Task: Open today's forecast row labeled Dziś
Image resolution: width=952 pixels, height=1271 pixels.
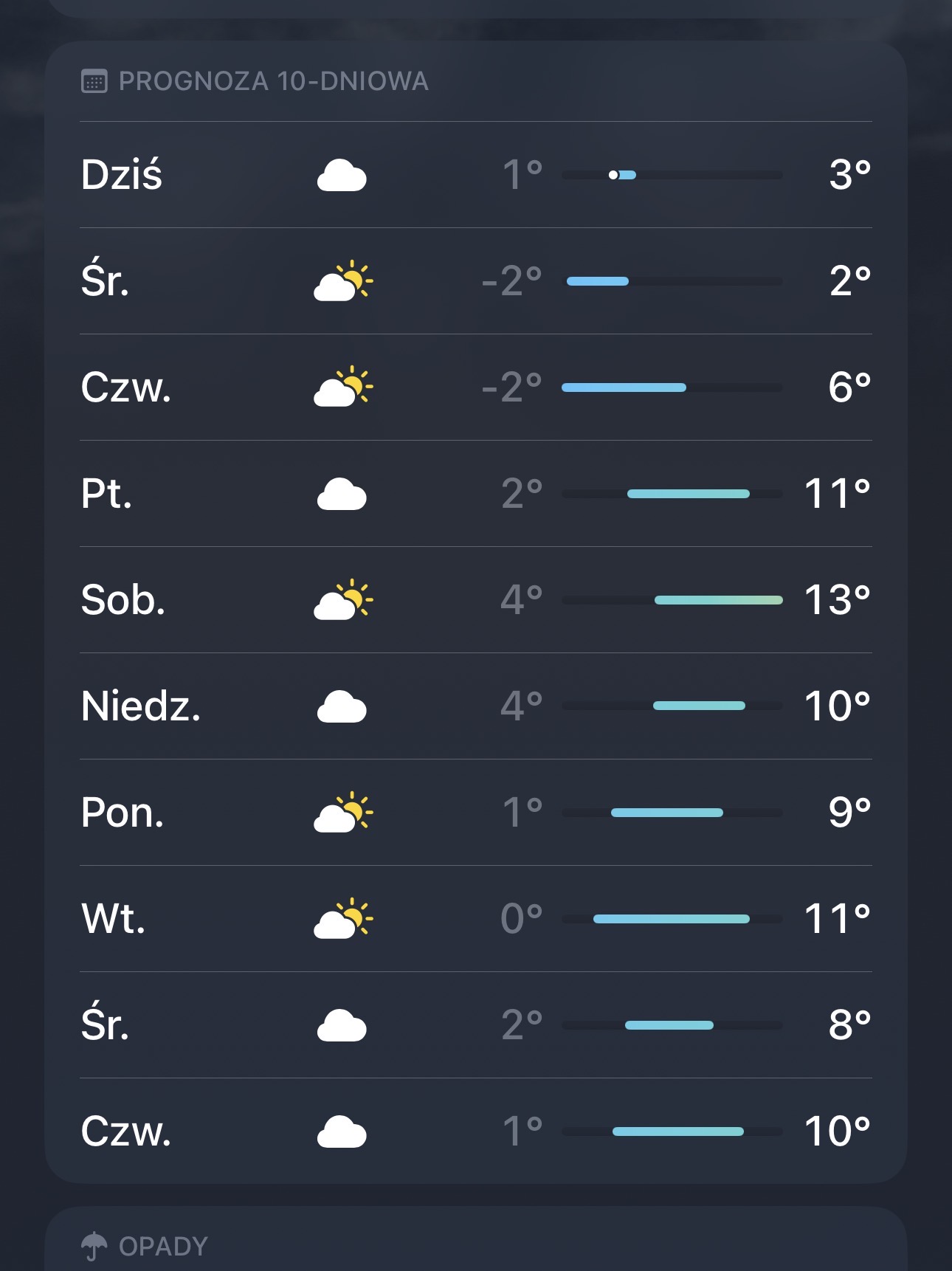Action: coord(475,175)
